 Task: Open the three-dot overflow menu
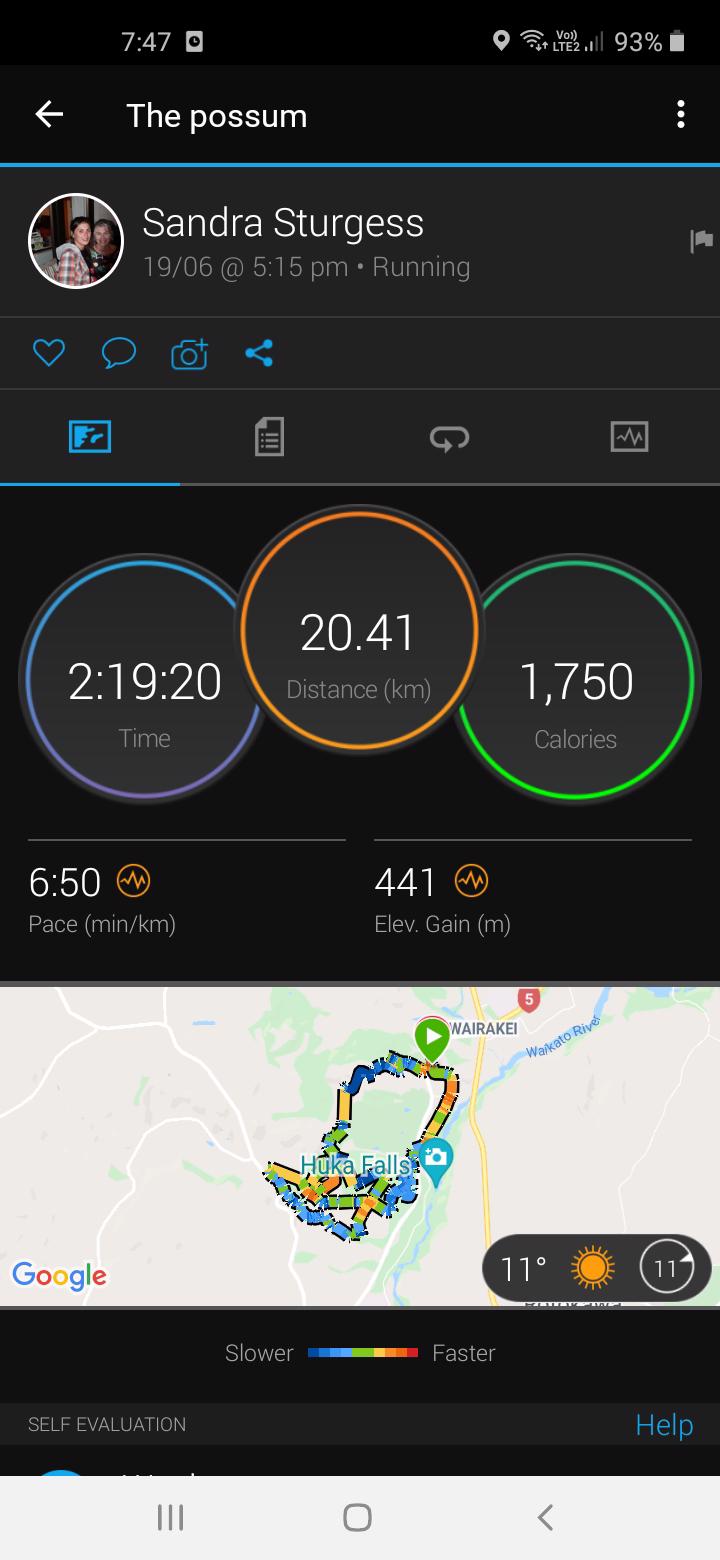(x=680, y=115)
